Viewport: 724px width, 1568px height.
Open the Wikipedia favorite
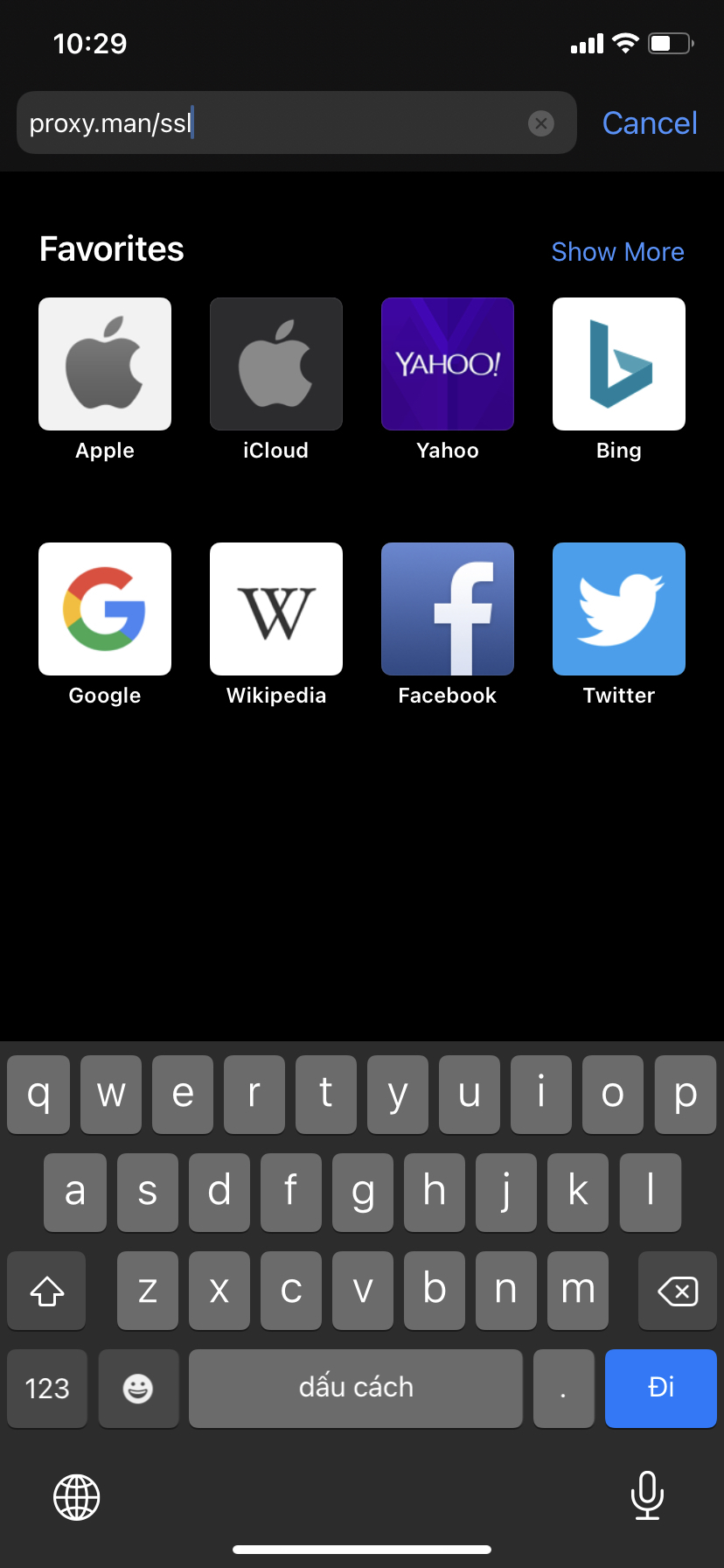pyautogui.click(x=276, y=609)
